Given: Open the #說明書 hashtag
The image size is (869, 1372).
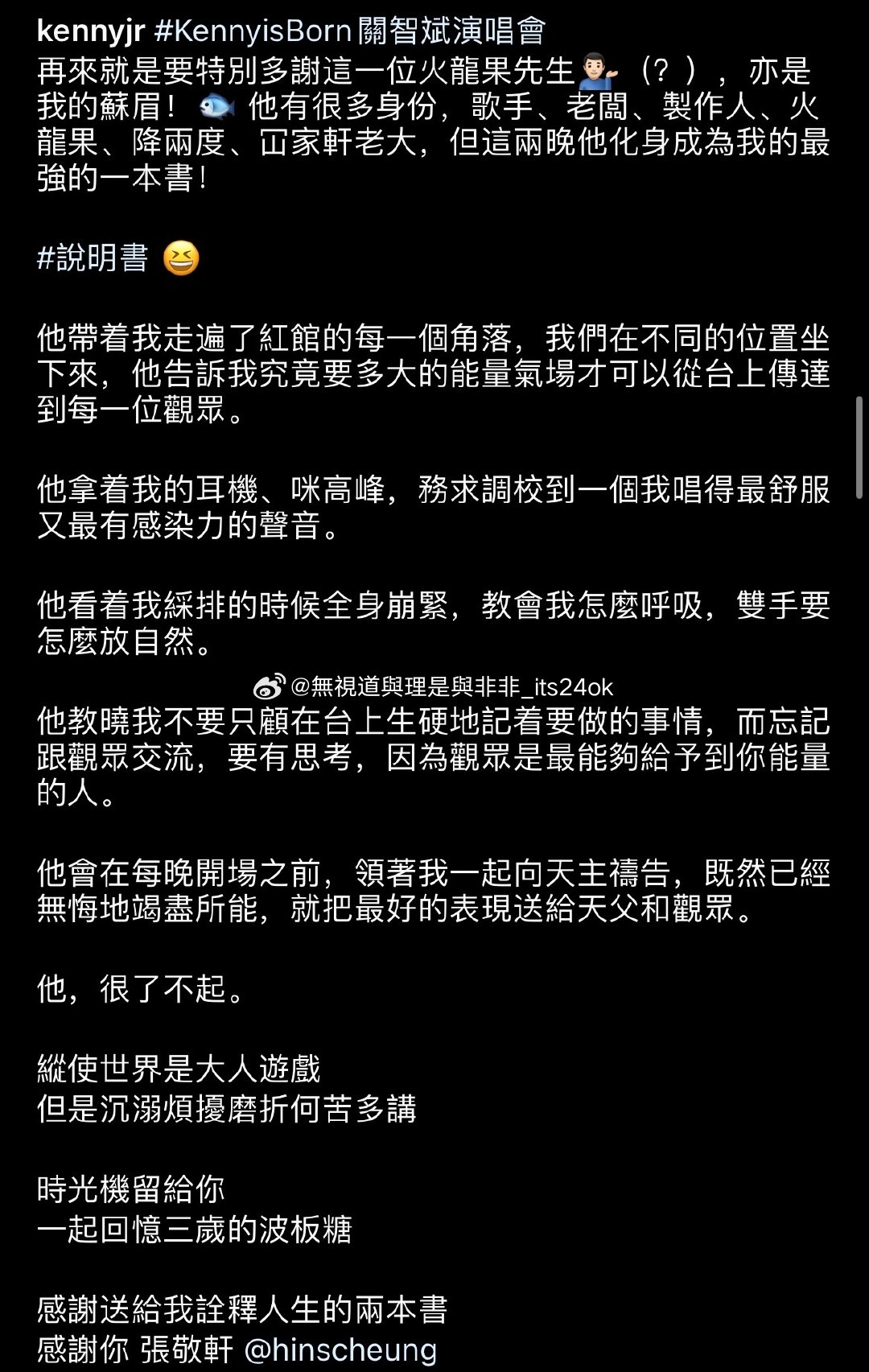Looking at the screenshot, I should 93,258.
